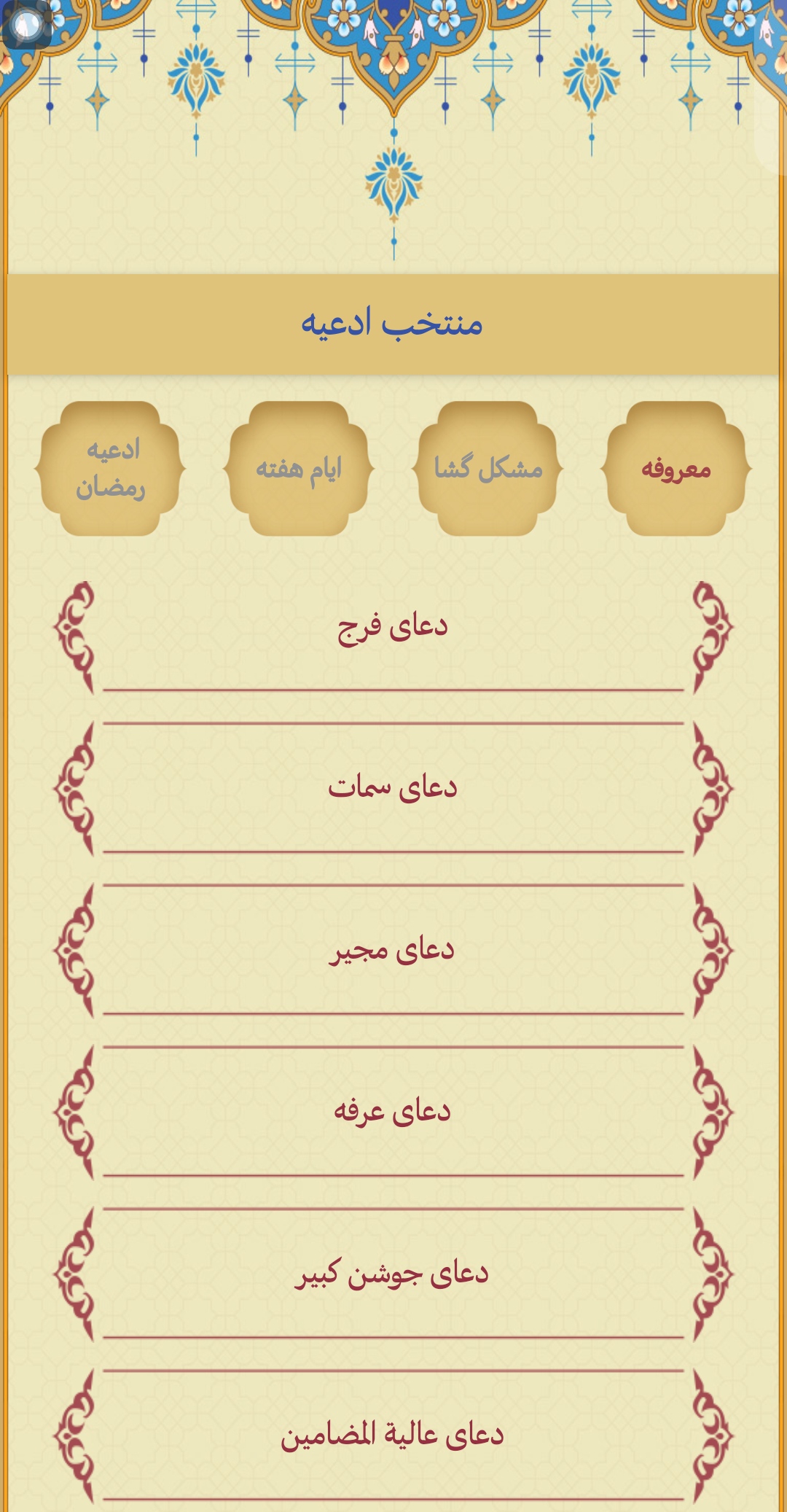Tap the منتخب ادعیه header banner

(393, 323)
